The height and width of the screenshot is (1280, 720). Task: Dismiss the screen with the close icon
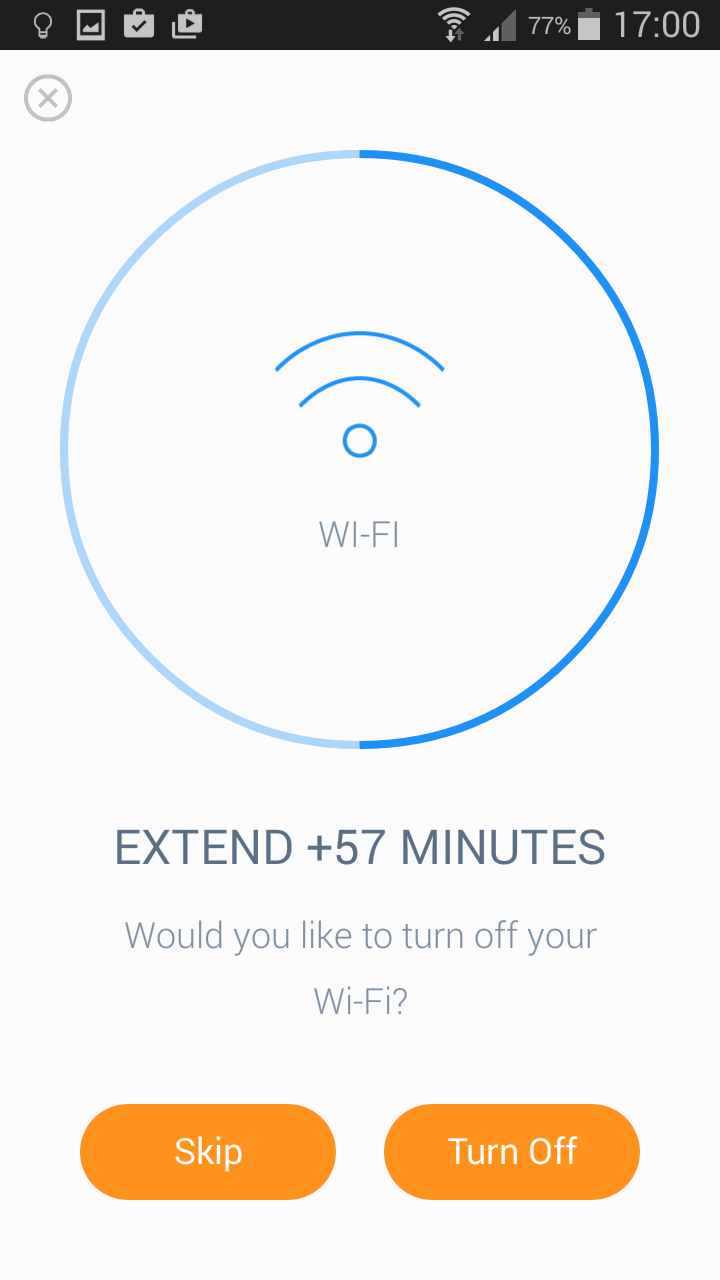(48, 98)
